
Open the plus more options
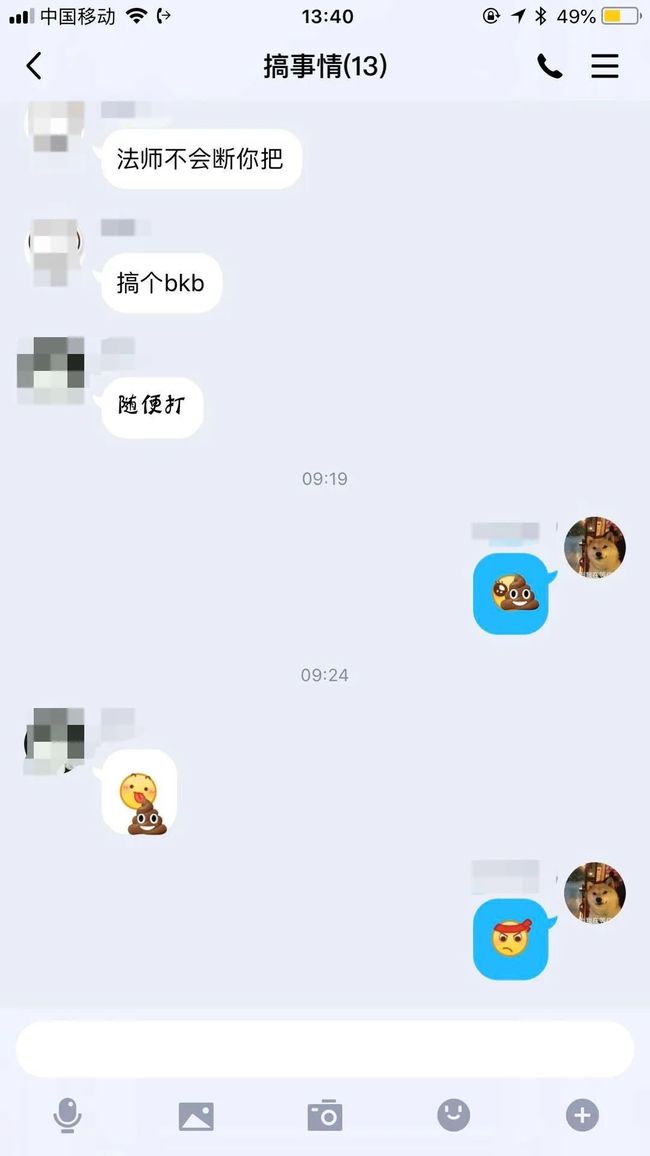(x=582, y=1115)
